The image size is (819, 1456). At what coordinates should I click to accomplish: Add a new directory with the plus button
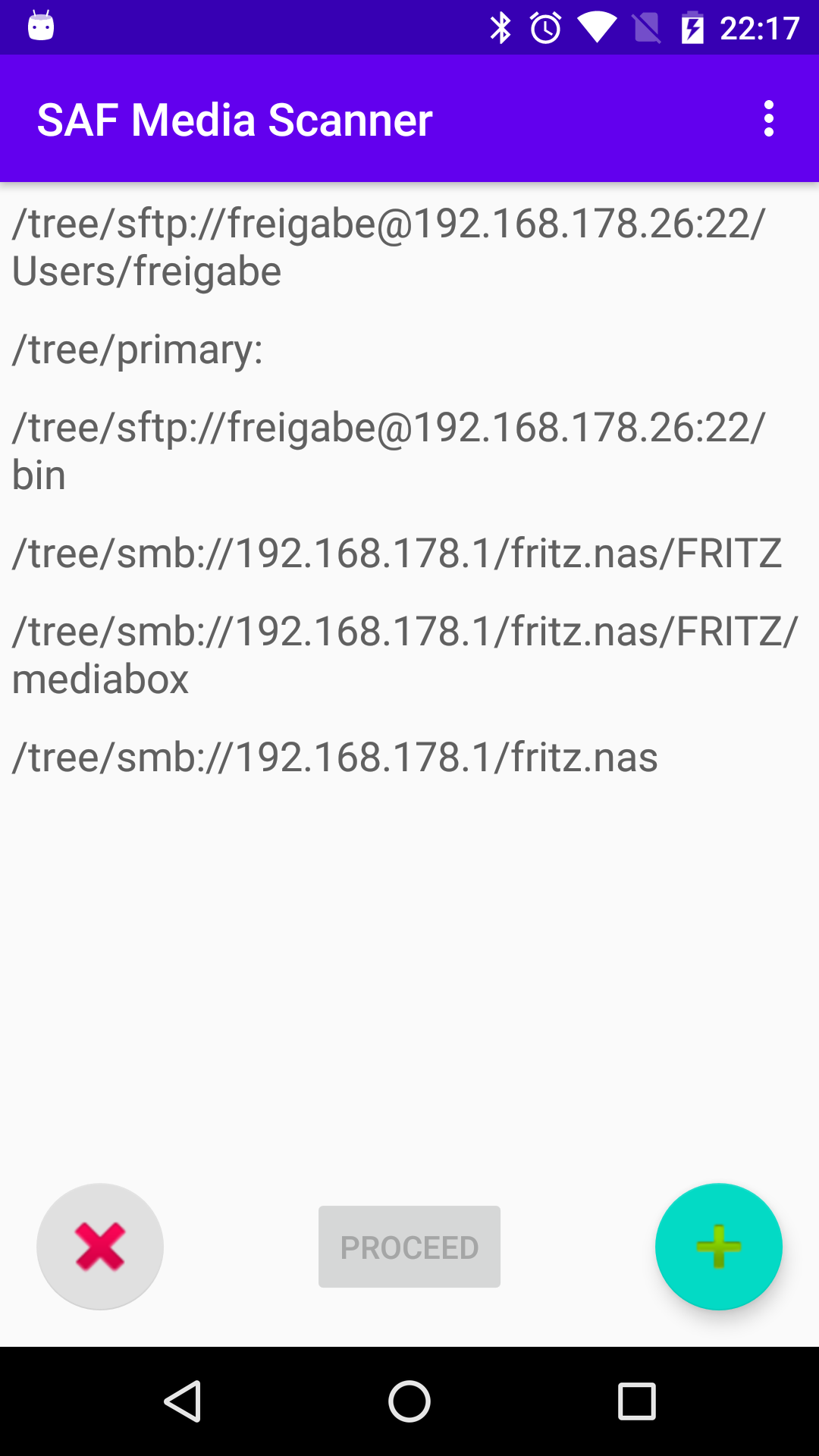tap(718, 1246)
